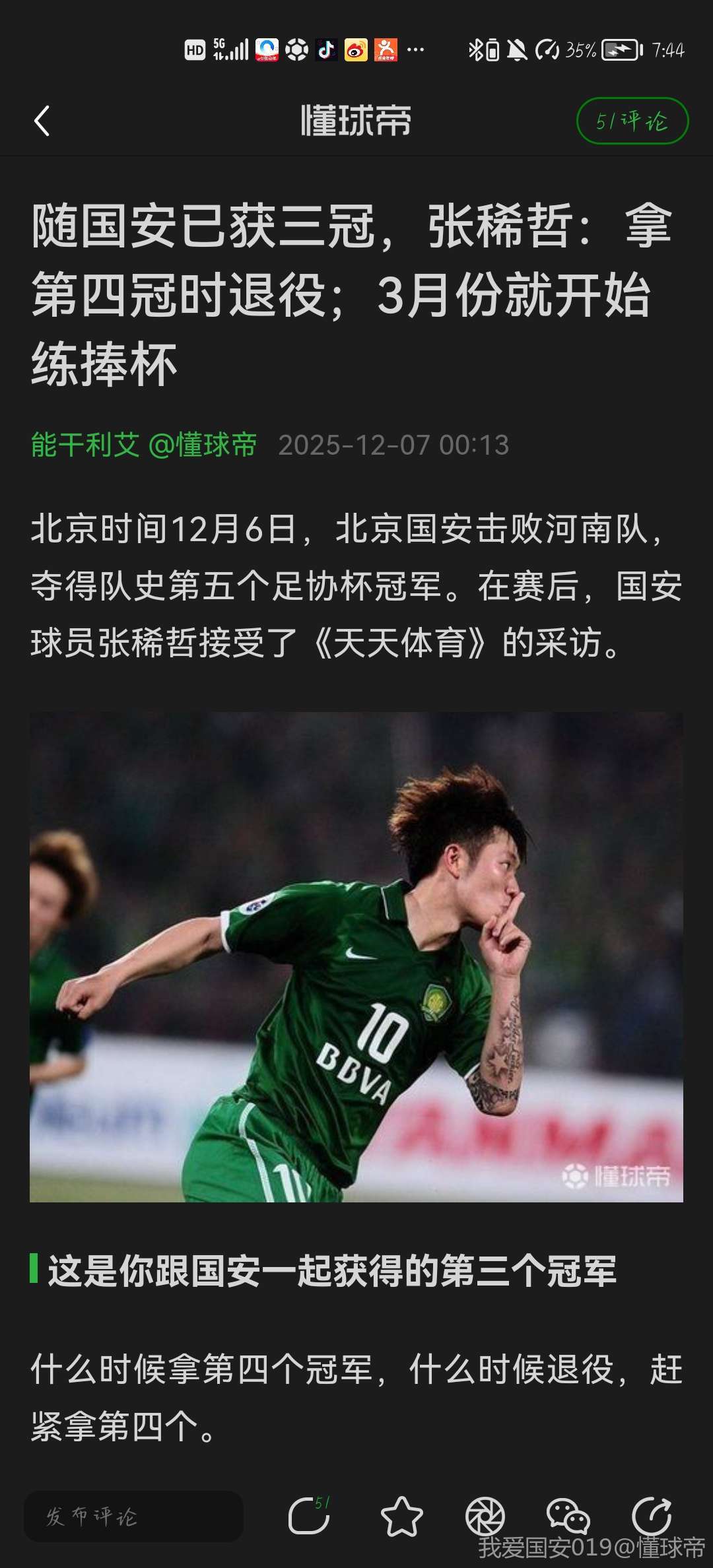Tap the 发布评论 comment input field
Image resolution: width=713 pixels, height=1568 pixels.
click(133, 1516)
